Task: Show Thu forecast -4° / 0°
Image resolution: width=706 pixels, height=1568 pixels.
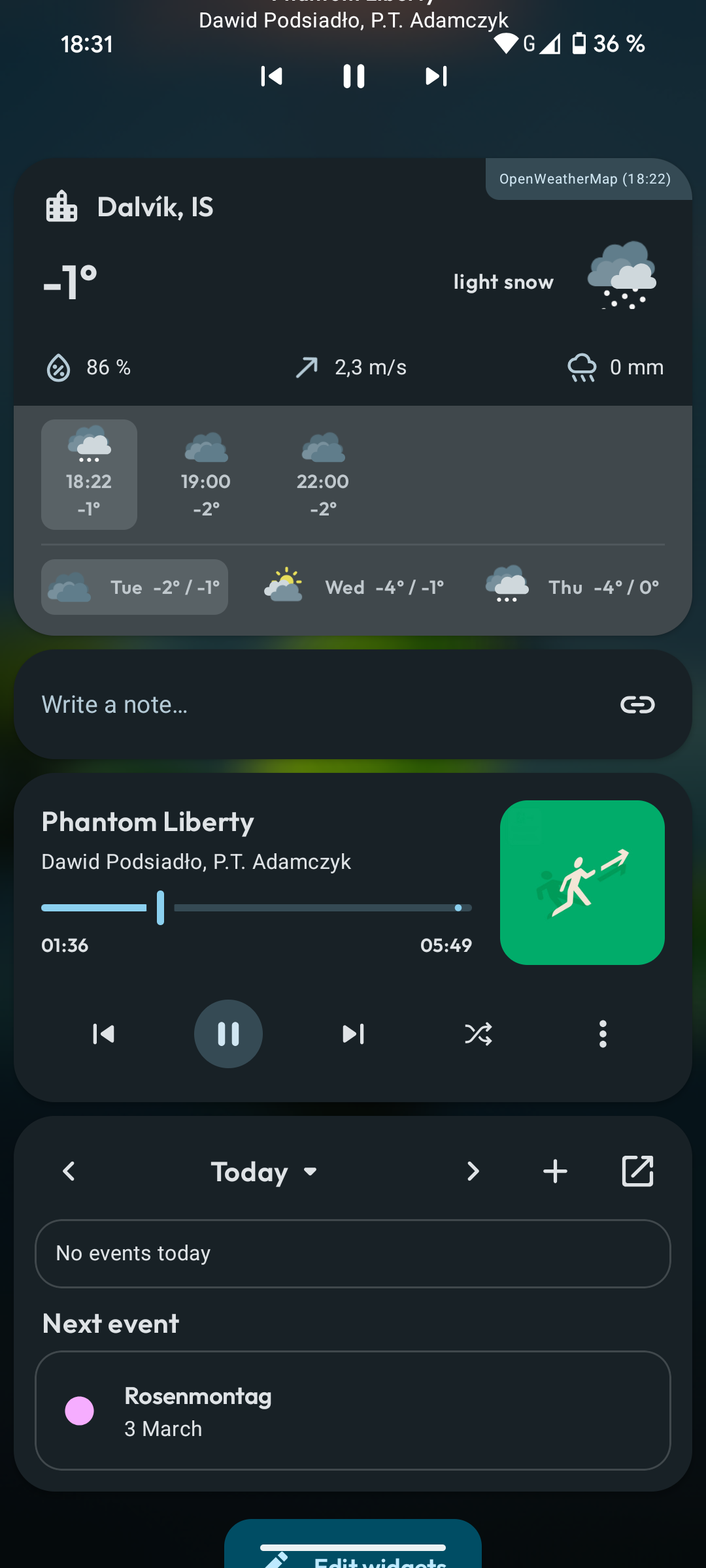Action: tap(573, 587)
